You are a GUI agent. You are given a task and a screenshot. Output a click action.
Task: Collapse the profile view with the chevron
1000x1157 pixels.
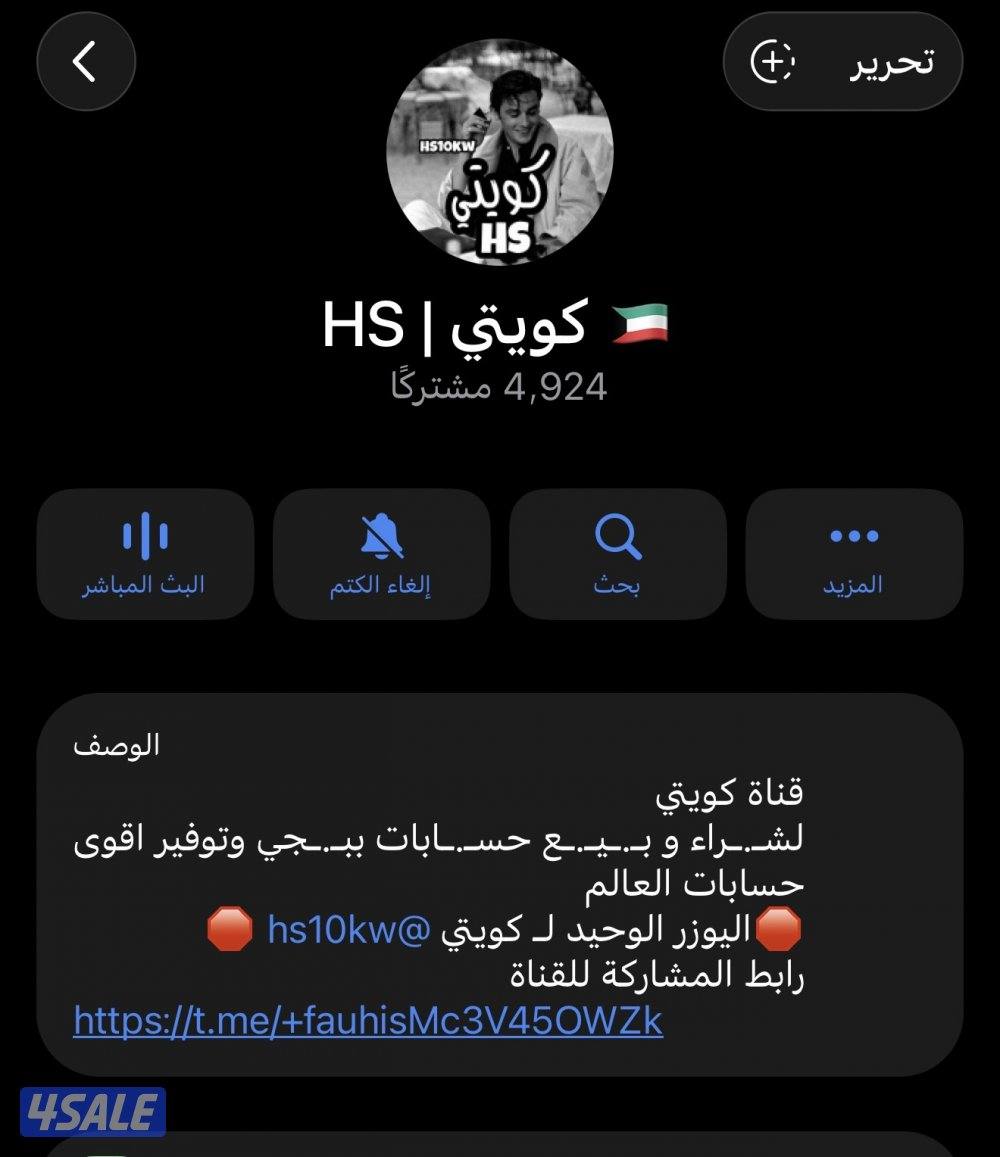click(85, 61)
